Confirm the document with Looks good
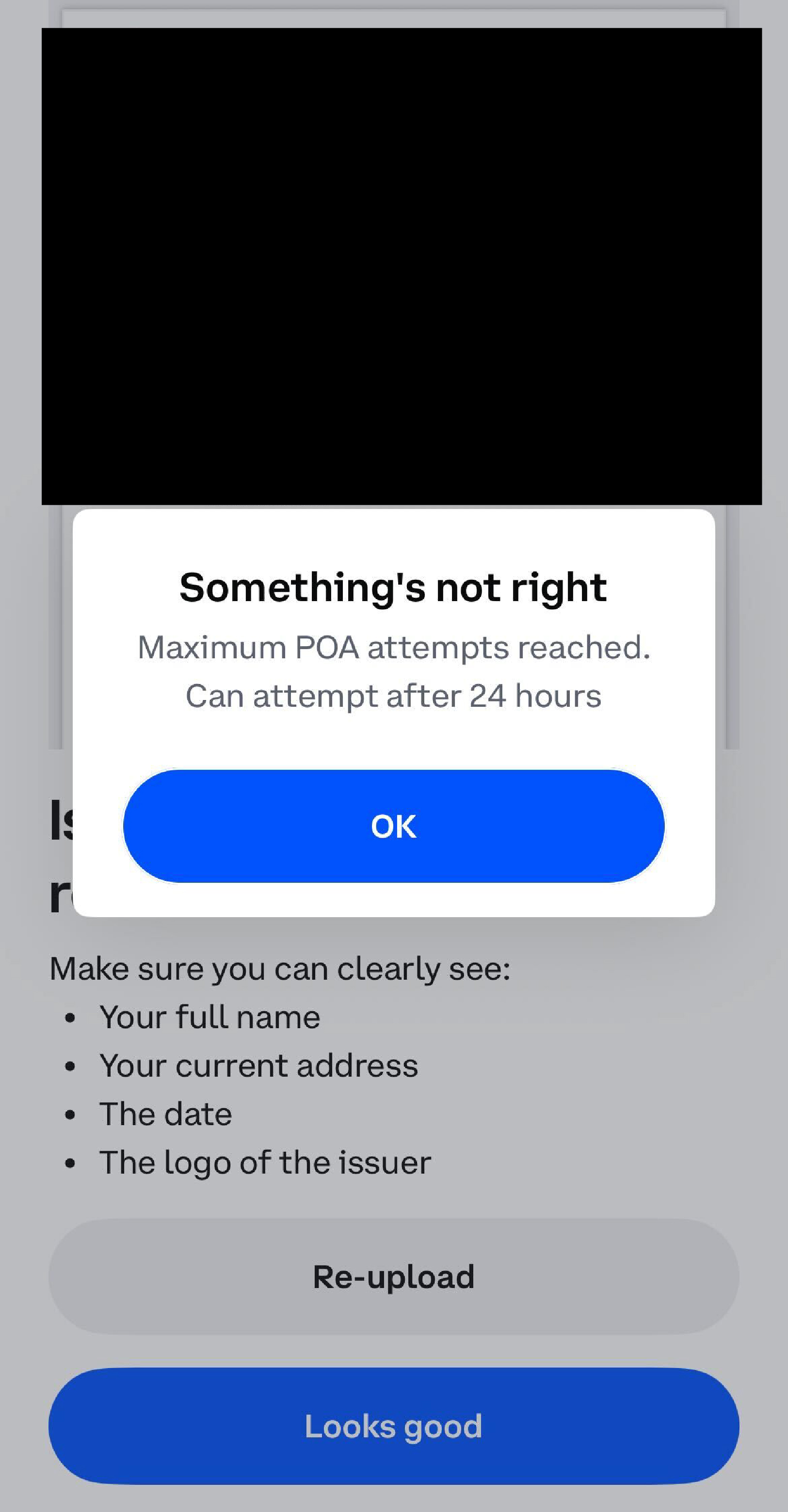This screenshot has width=788, height=1512. tap(393, 1426)
